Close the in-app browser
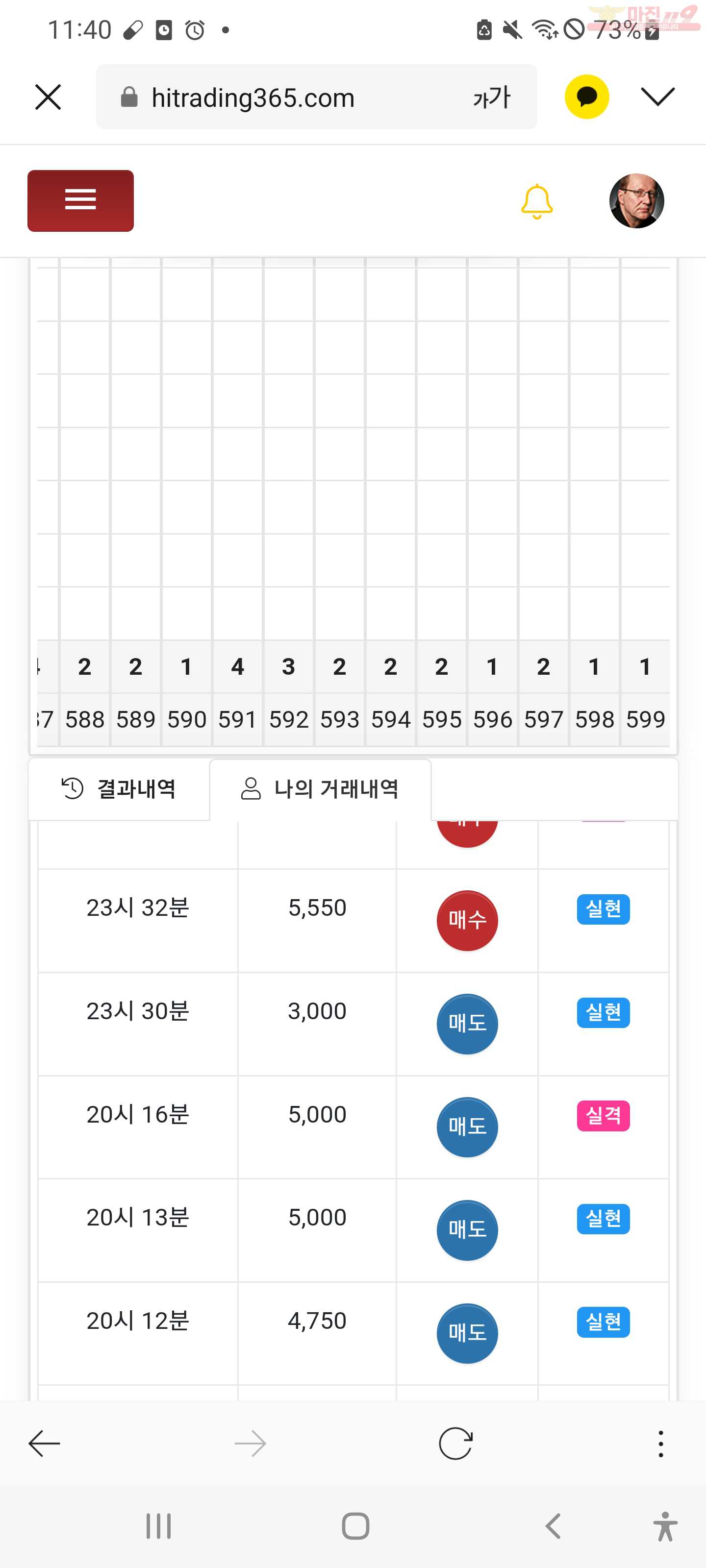 click(x=48, y=98)
